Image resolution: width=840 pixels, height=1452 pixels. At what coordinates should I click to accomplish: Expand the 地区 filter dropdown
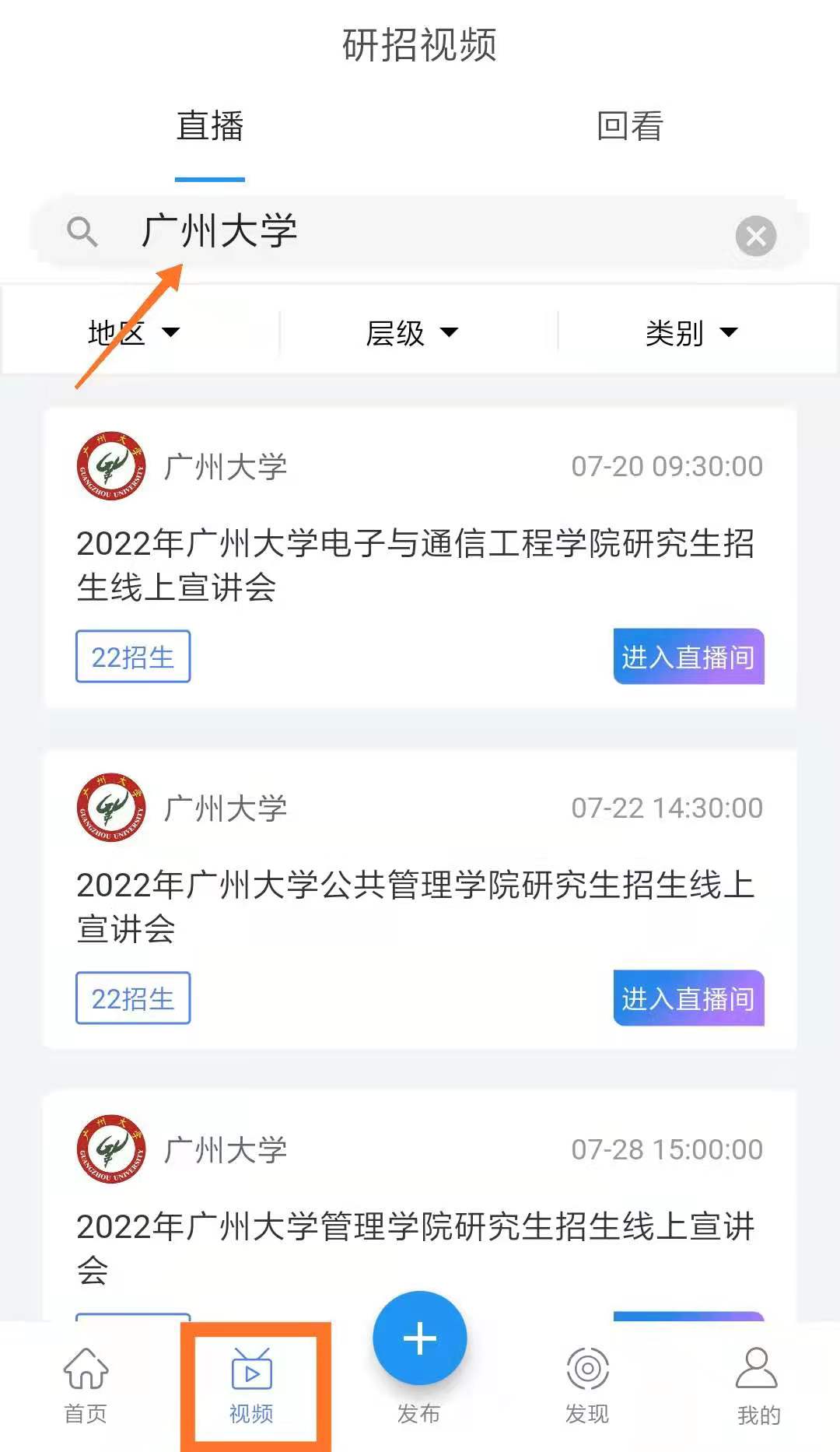[134, 333]
